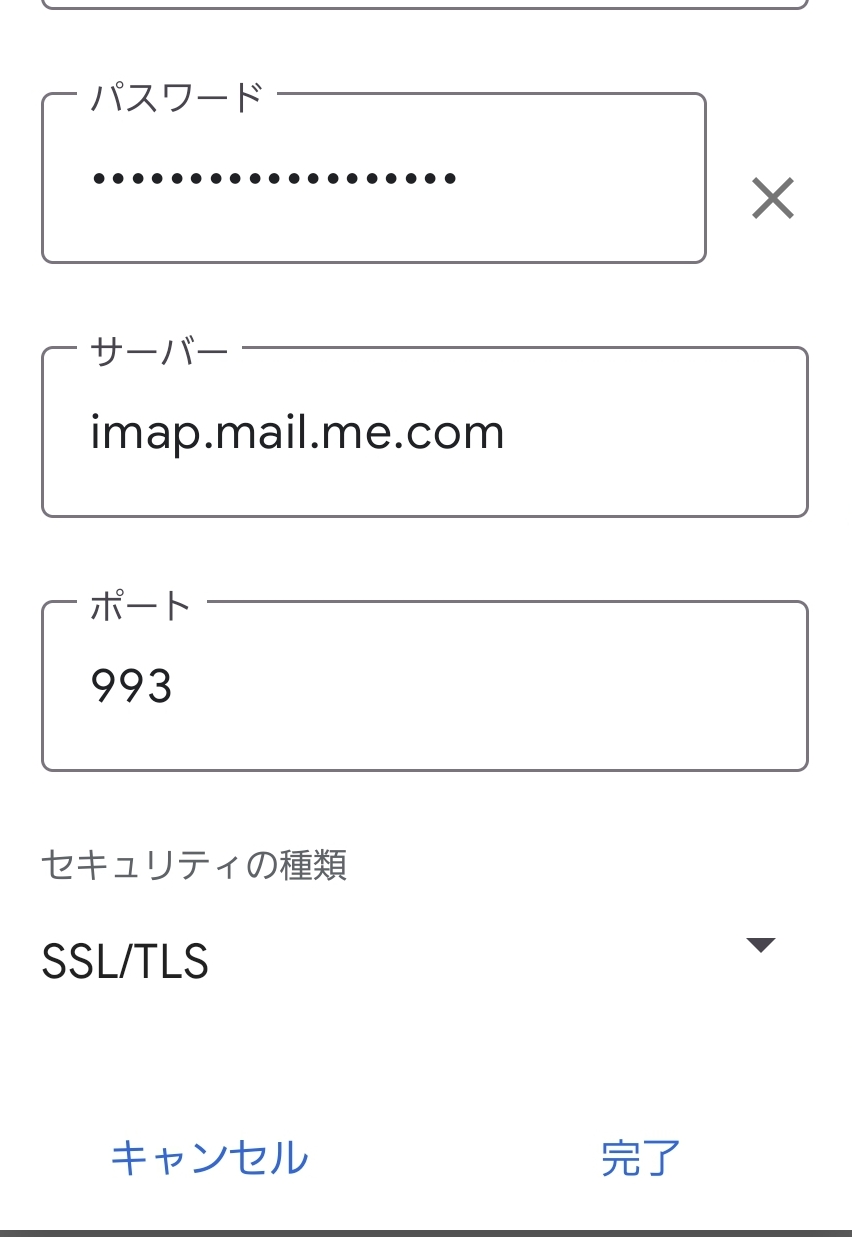Tap the password field
852x1237 pixels.
pos(373,179)
